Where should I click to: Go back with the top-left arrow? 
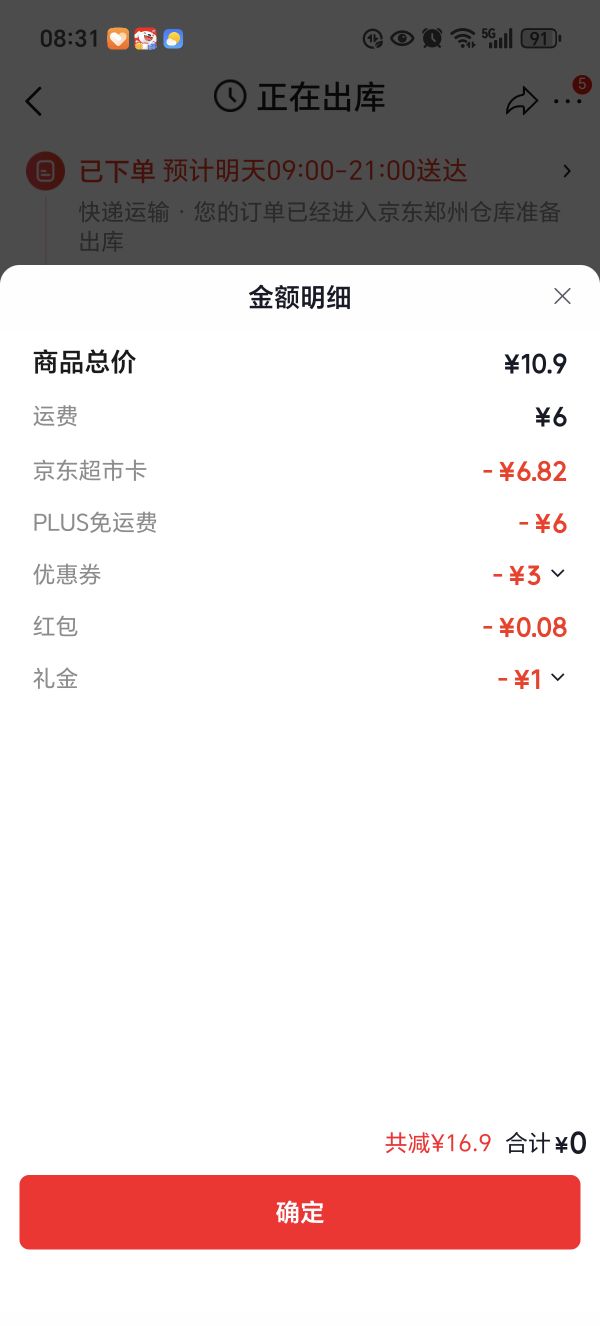tap(34, 101)
